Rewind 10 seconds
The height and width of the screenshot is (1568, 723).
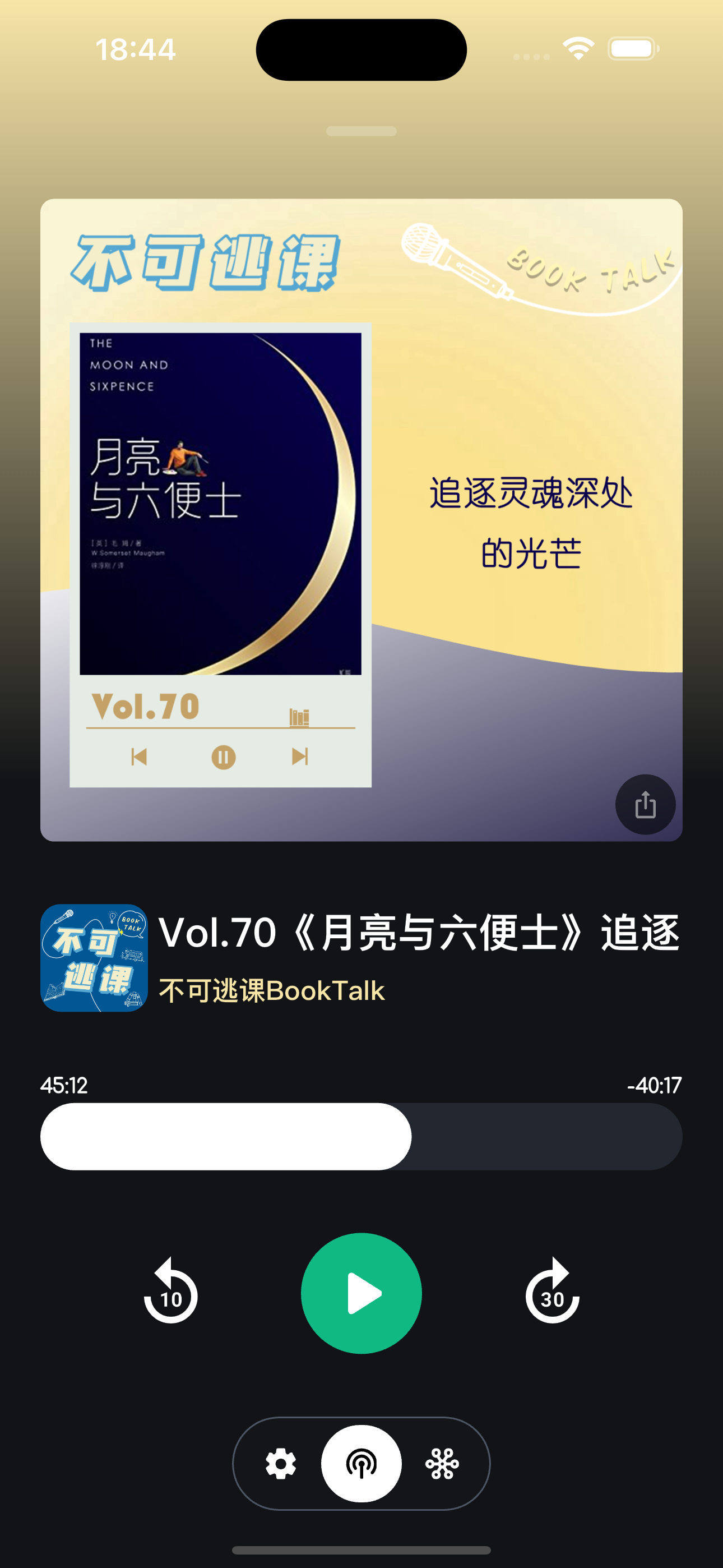[x=170, y=1292]
